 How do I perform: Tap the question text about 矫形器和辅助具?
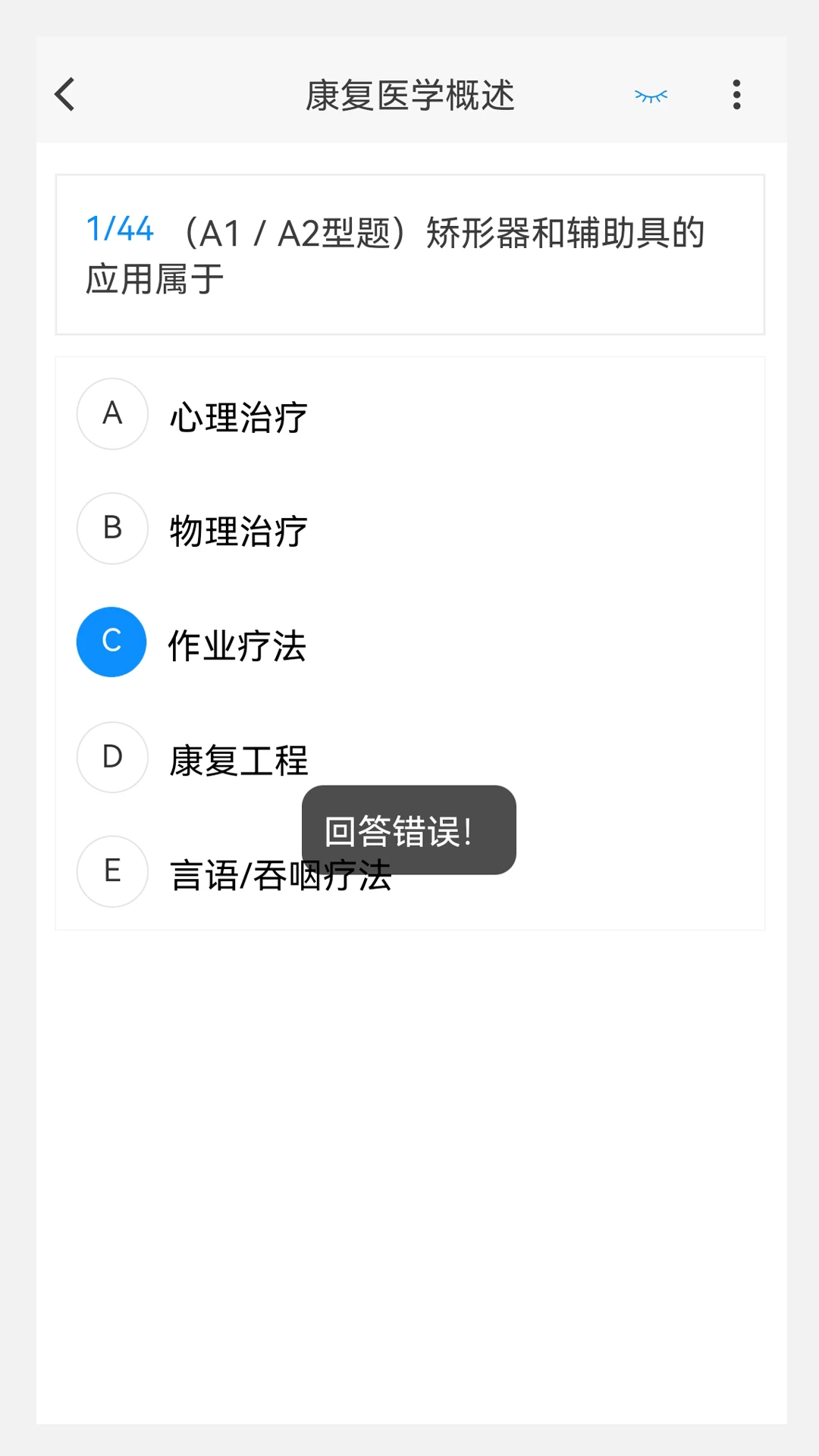click(409, 254)
